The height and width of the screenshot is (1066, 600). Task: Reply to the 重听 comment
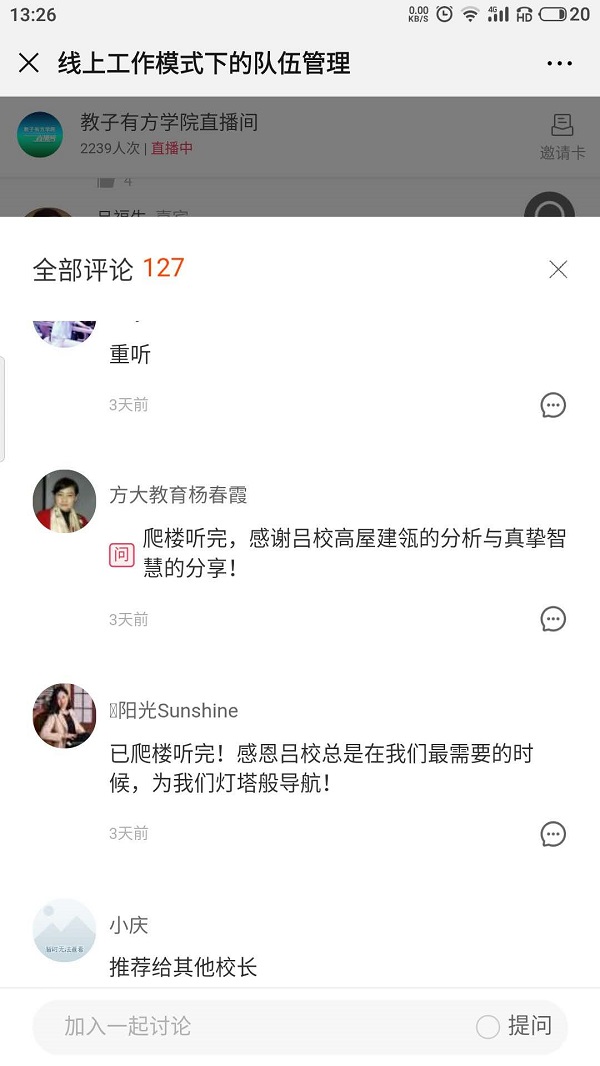click(553, 405)
